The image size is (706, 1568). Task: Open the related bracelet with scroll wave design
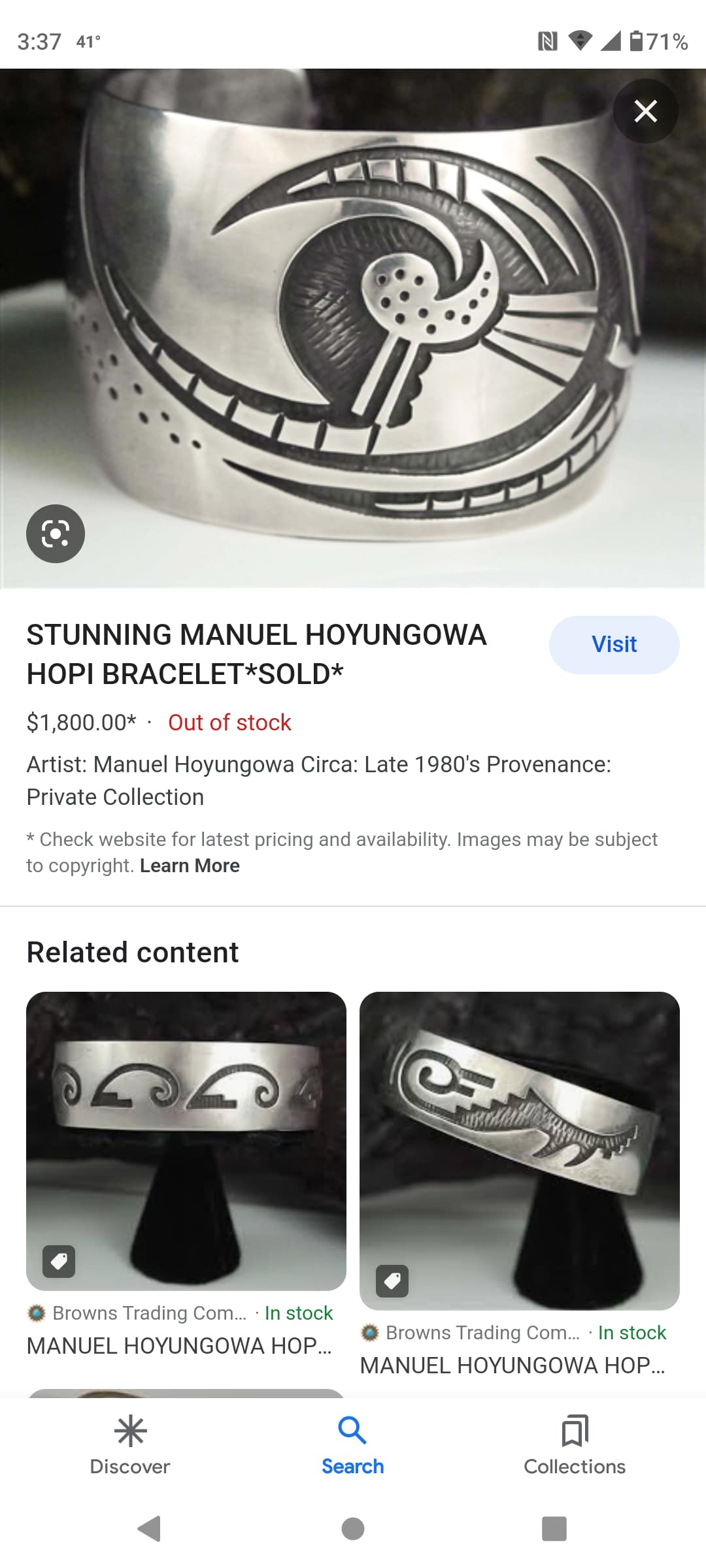coord(186,1141)
